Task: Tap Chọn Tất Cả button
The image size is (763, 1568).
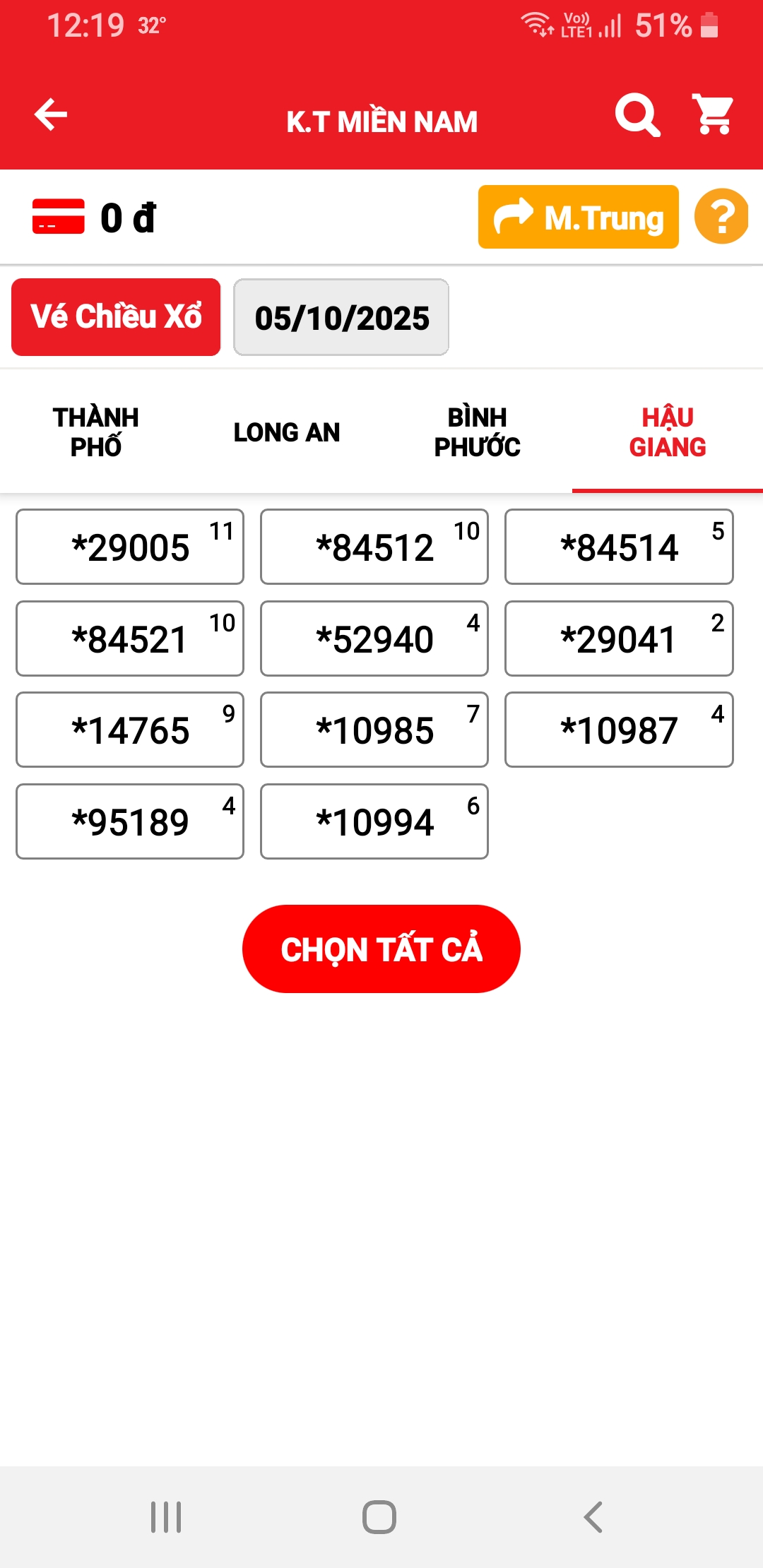Action: [381, 949]
